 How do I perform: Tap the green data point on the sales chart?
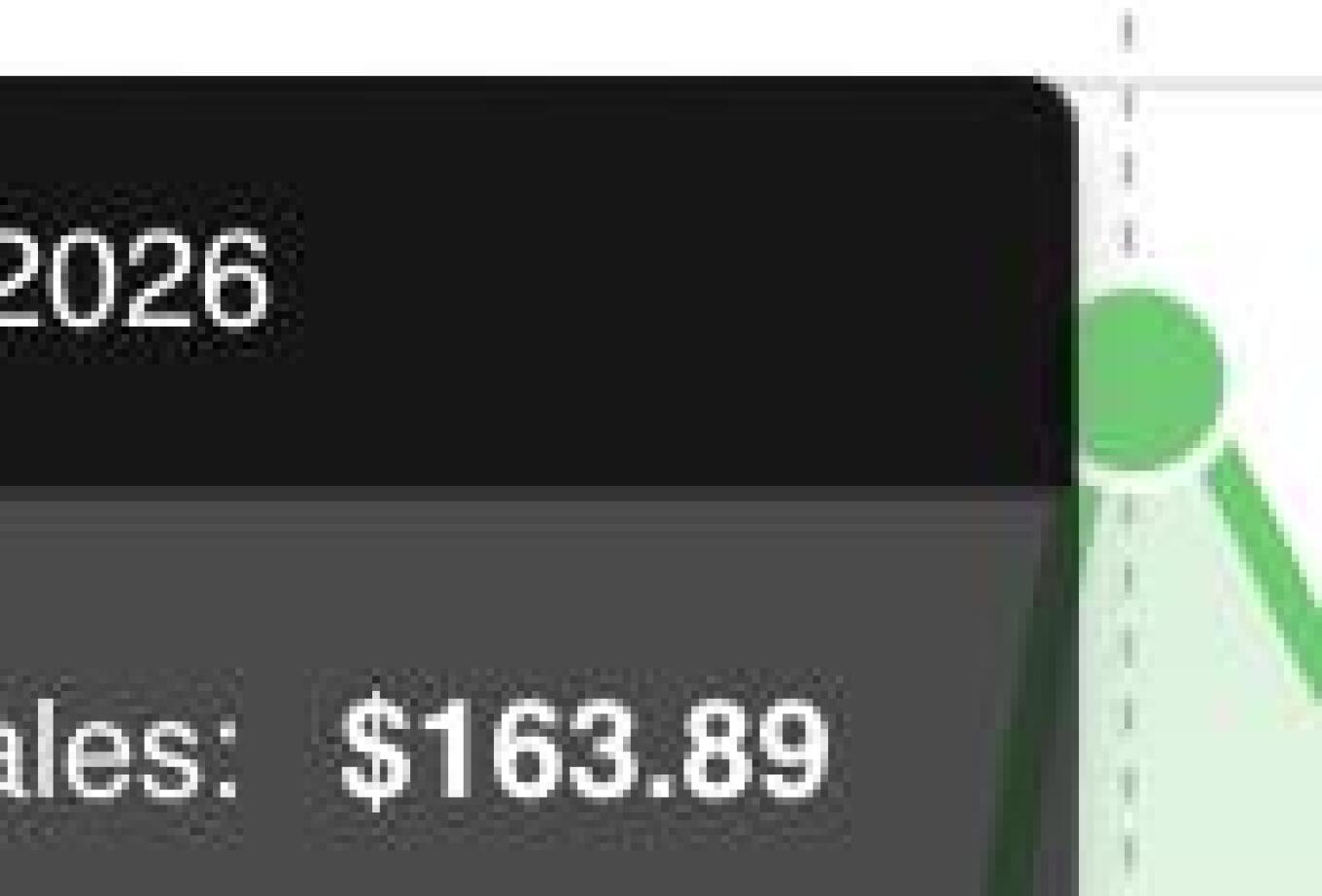point(1149,379)
